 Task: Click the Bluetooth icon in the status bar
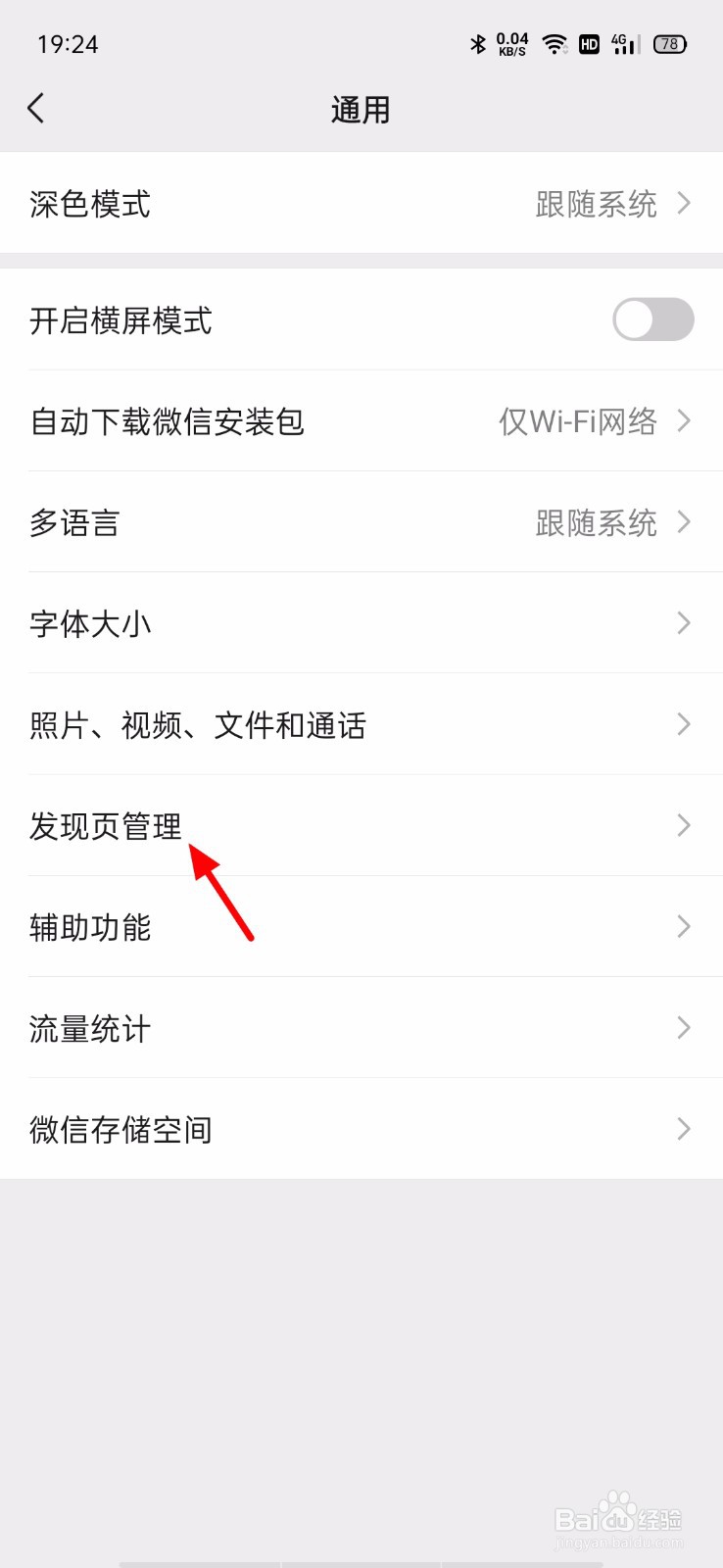point(478,44)
